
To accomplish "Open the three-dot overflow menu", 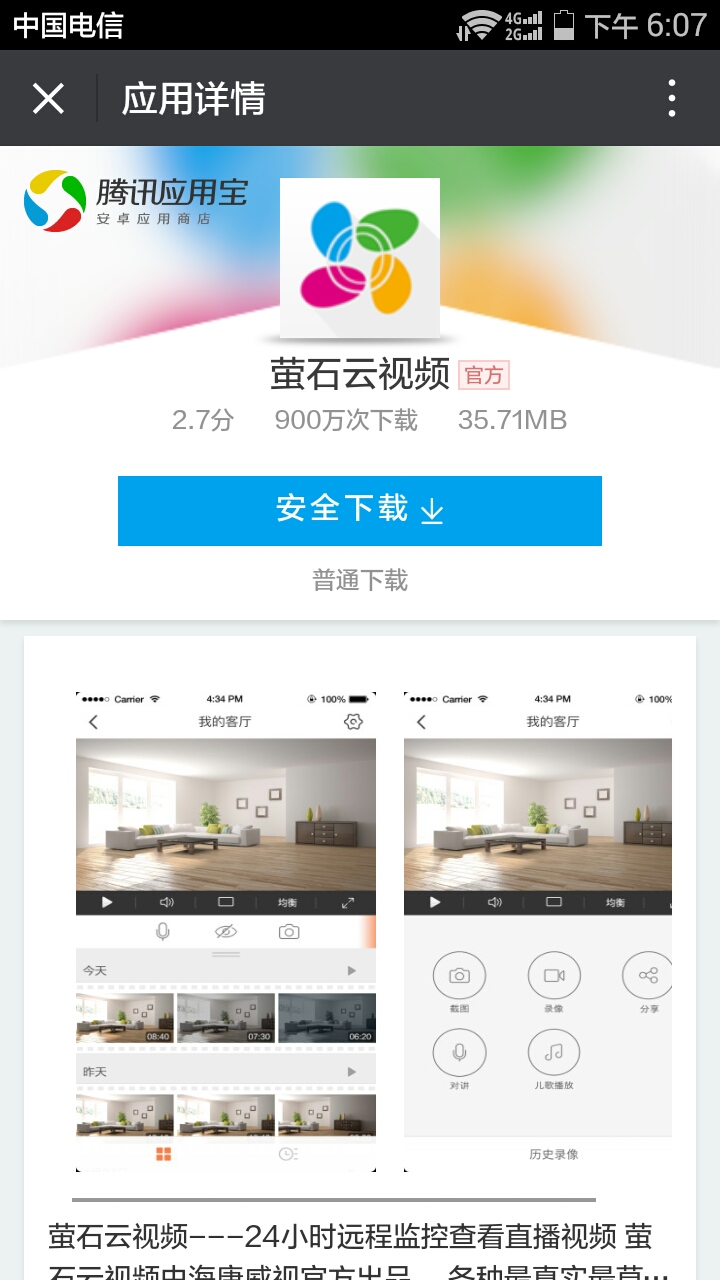I will pyautogui.click(x=672, y=98).
